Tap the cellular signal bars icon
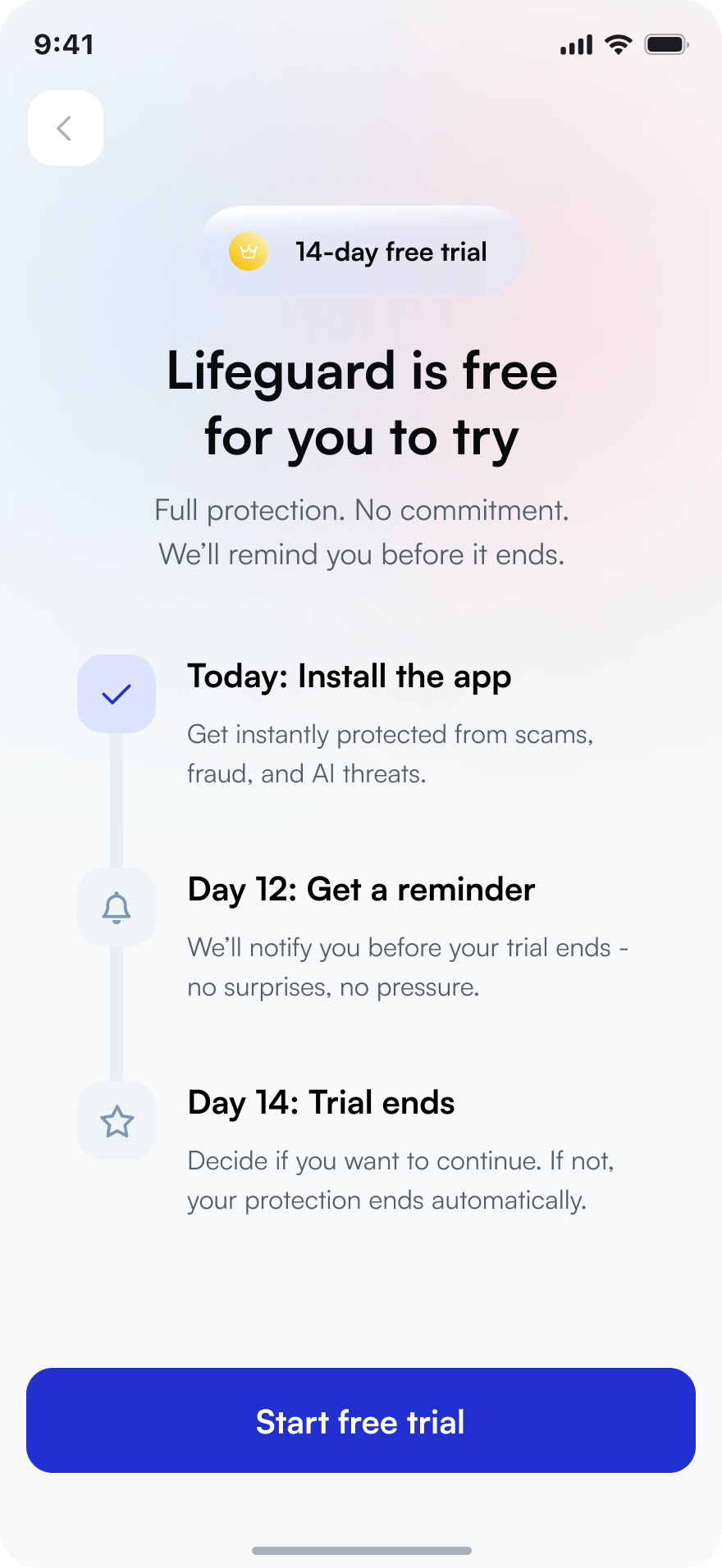This screenshot has width=722, height=1568. [575, 43]
